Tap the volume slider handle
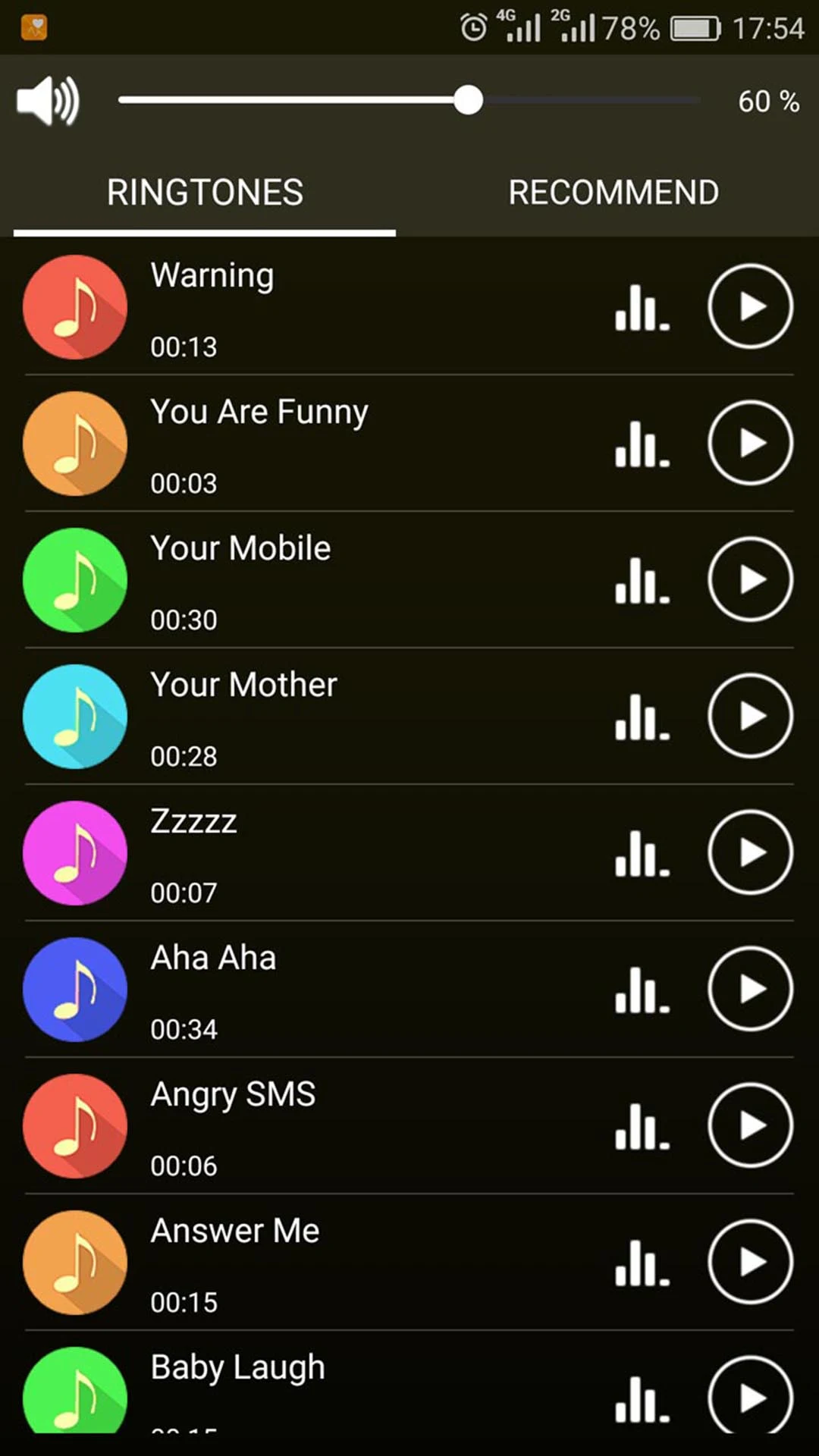The height and width of the screenshot is (1456, 819). (468, 100)
